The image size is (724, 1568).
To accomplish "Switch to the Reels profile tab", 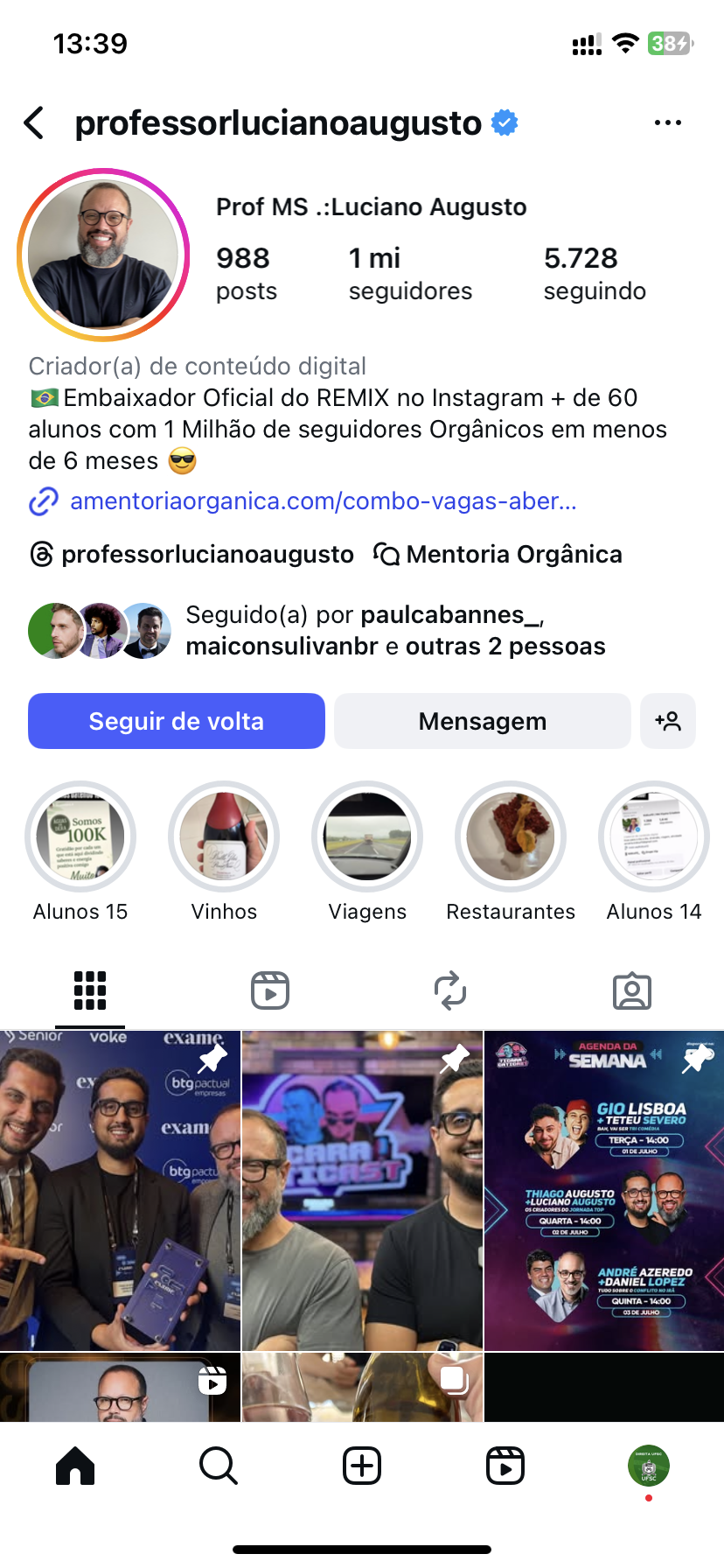I will [x=270, y=990].
